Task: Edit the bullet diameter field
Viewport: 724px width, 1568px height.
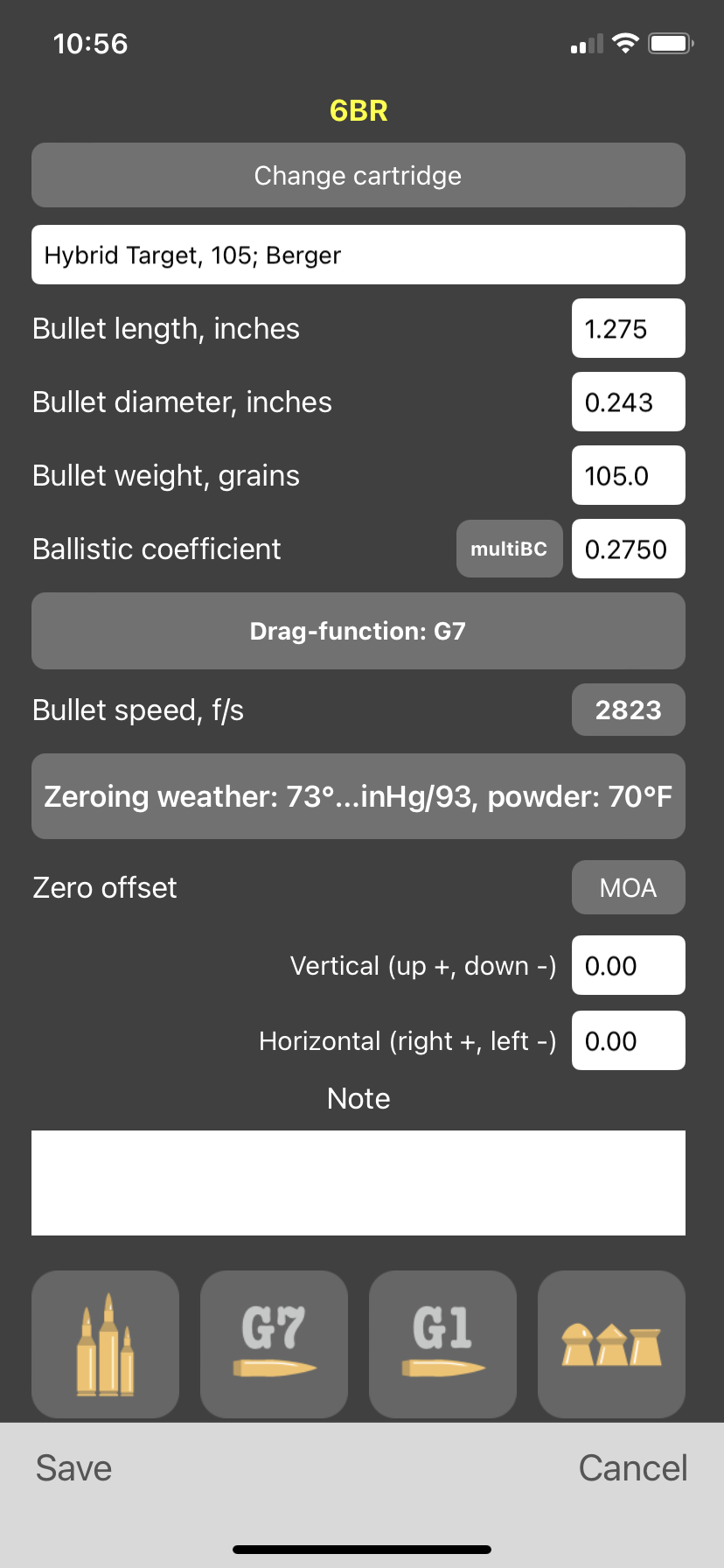Action: point(628,402)
